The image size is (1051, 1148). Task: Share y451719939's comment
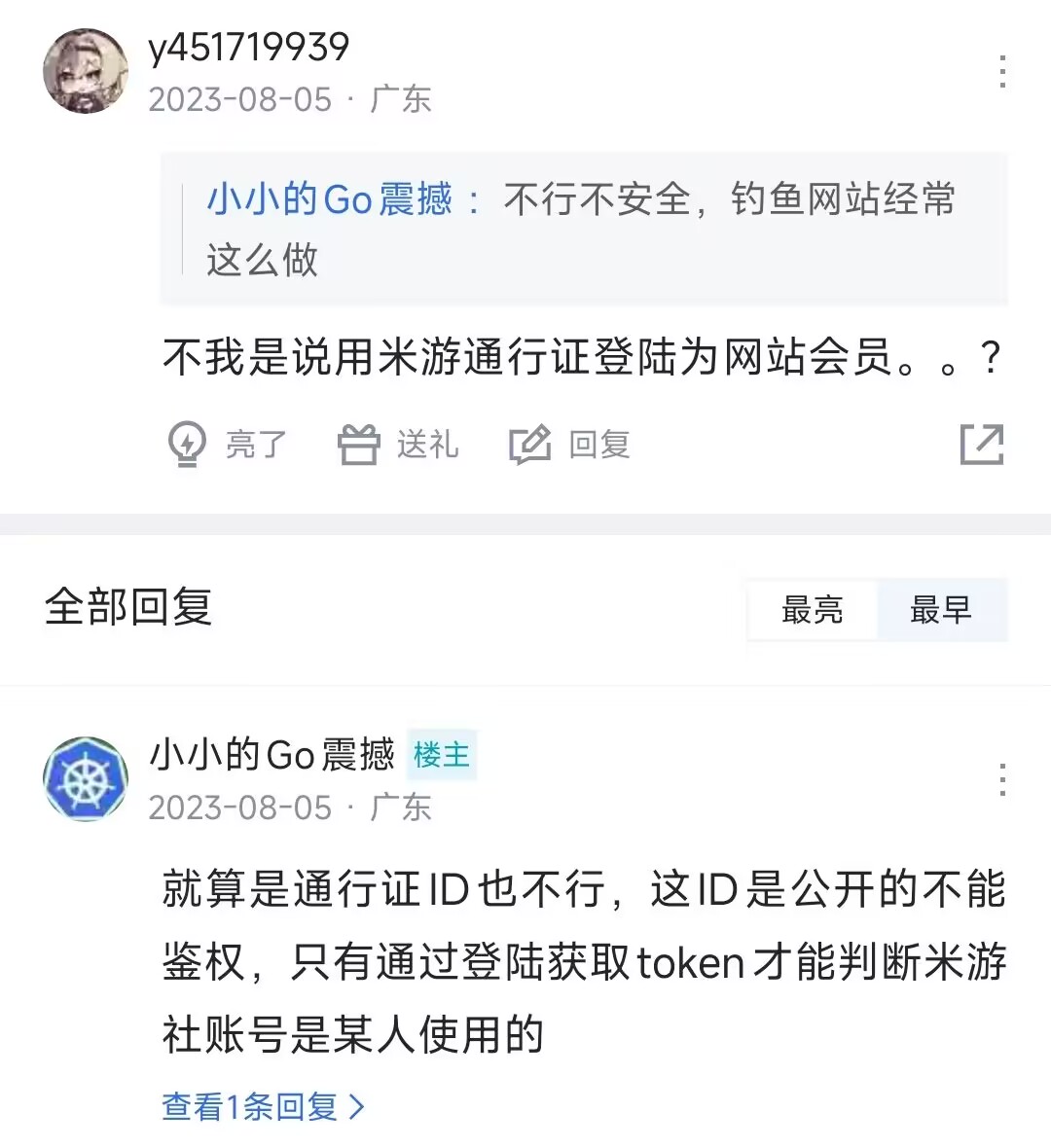[981, 445]
